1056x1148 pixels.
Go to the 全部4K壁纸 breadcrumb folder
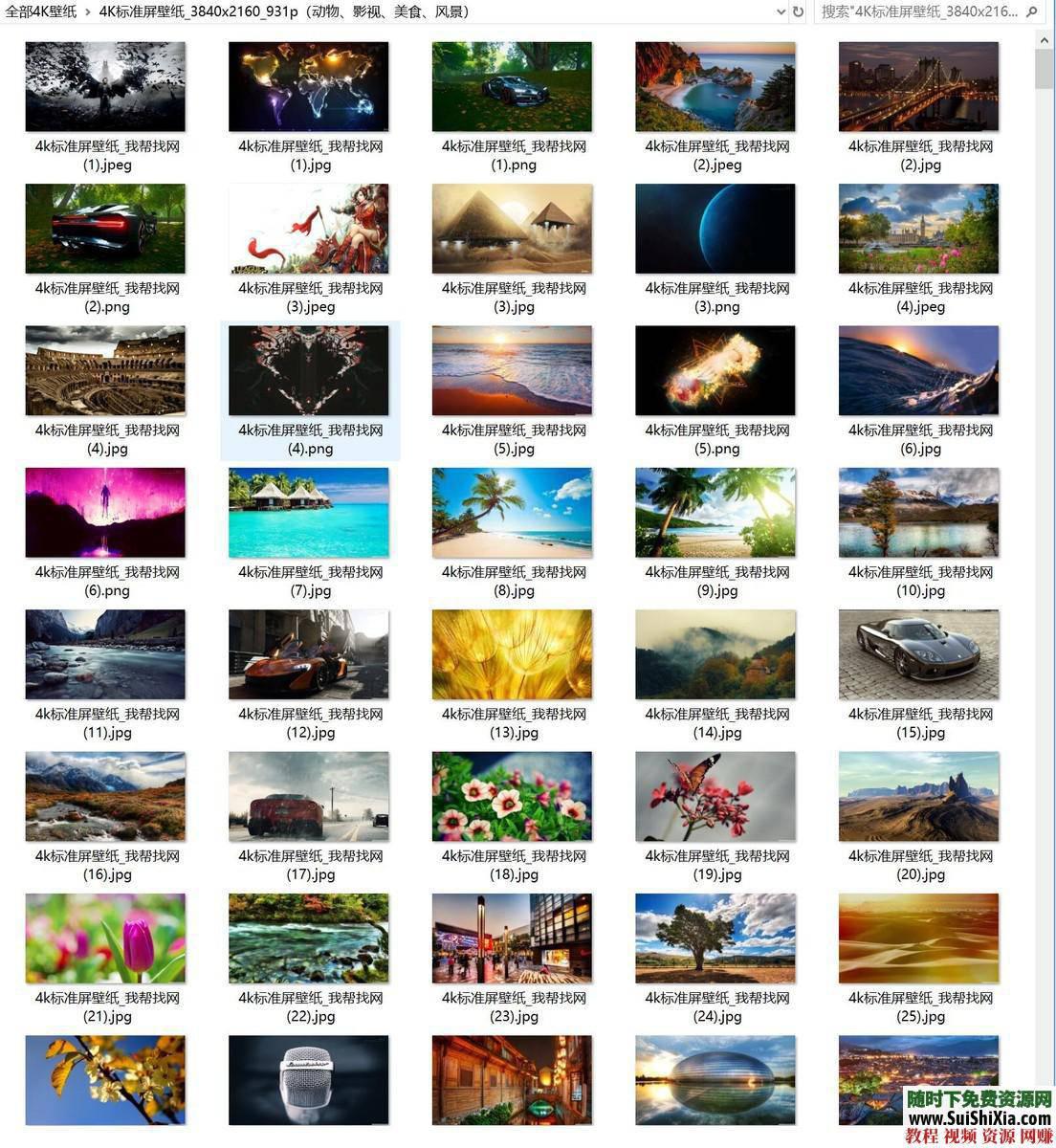tap(41, 11)
